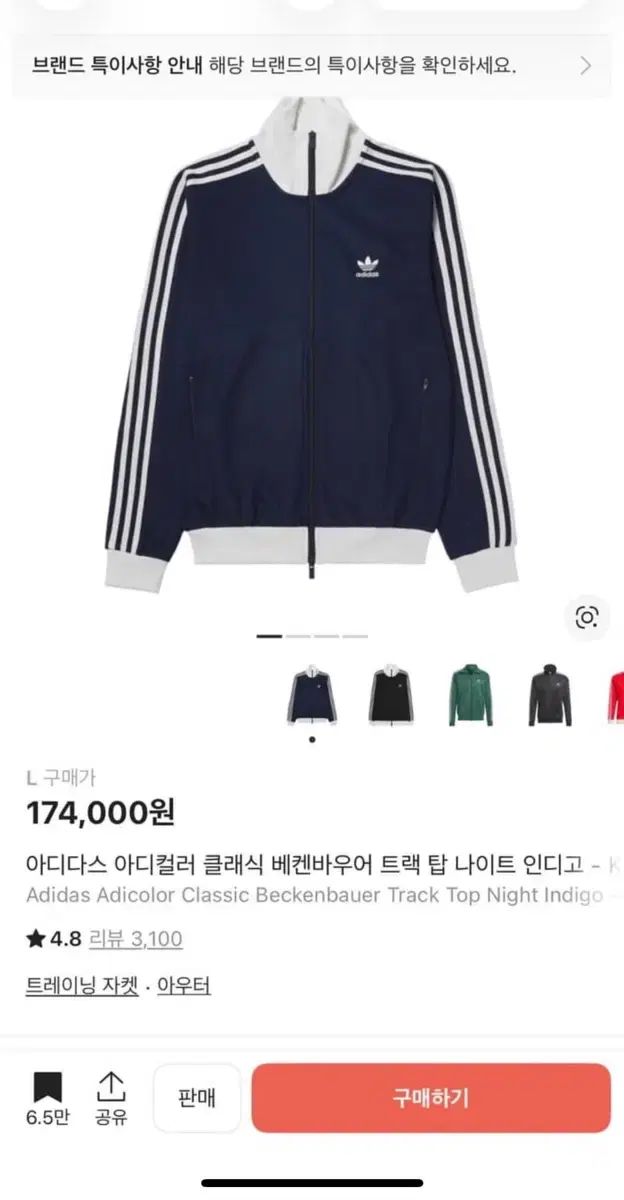Tap the 구매하기 buy button
This screenshot has height=1200, width=624.
tap(431, 1098)
